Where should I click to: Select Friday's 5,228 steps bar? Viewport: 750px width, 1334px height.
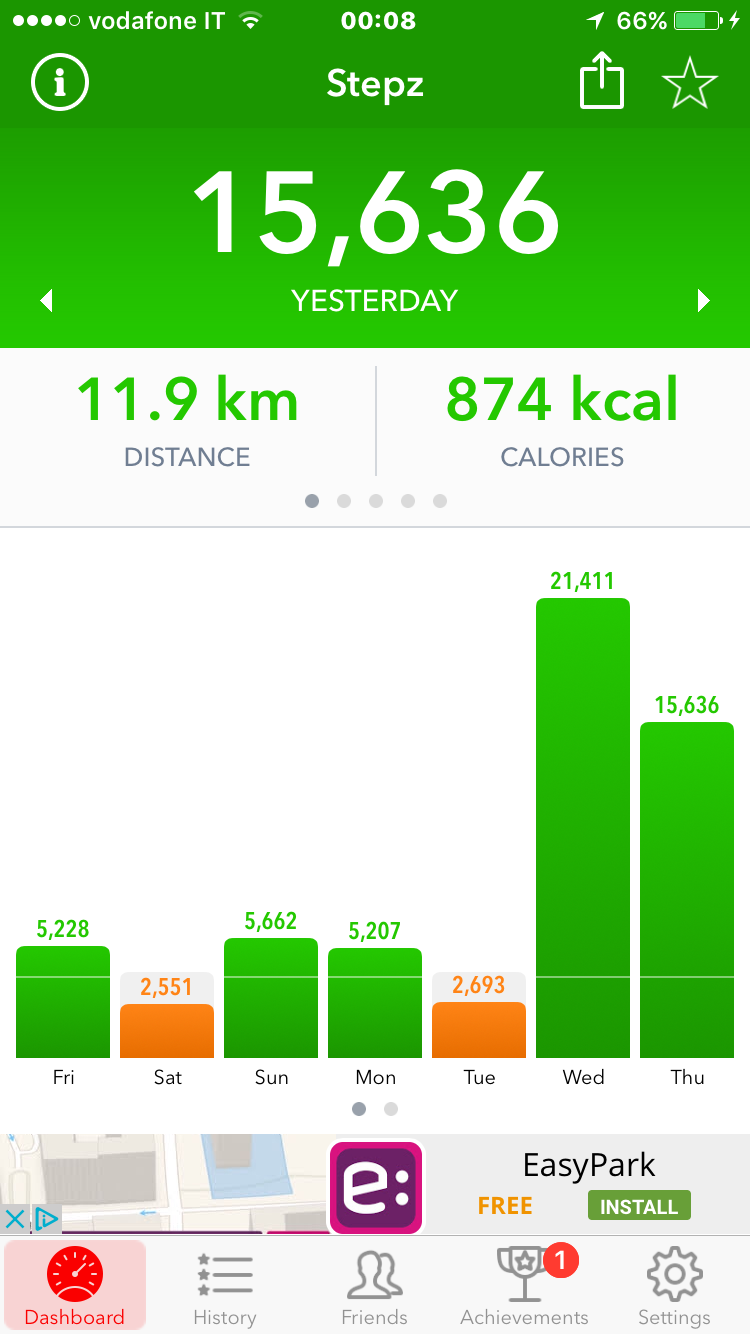click(x=63, y=1002)
